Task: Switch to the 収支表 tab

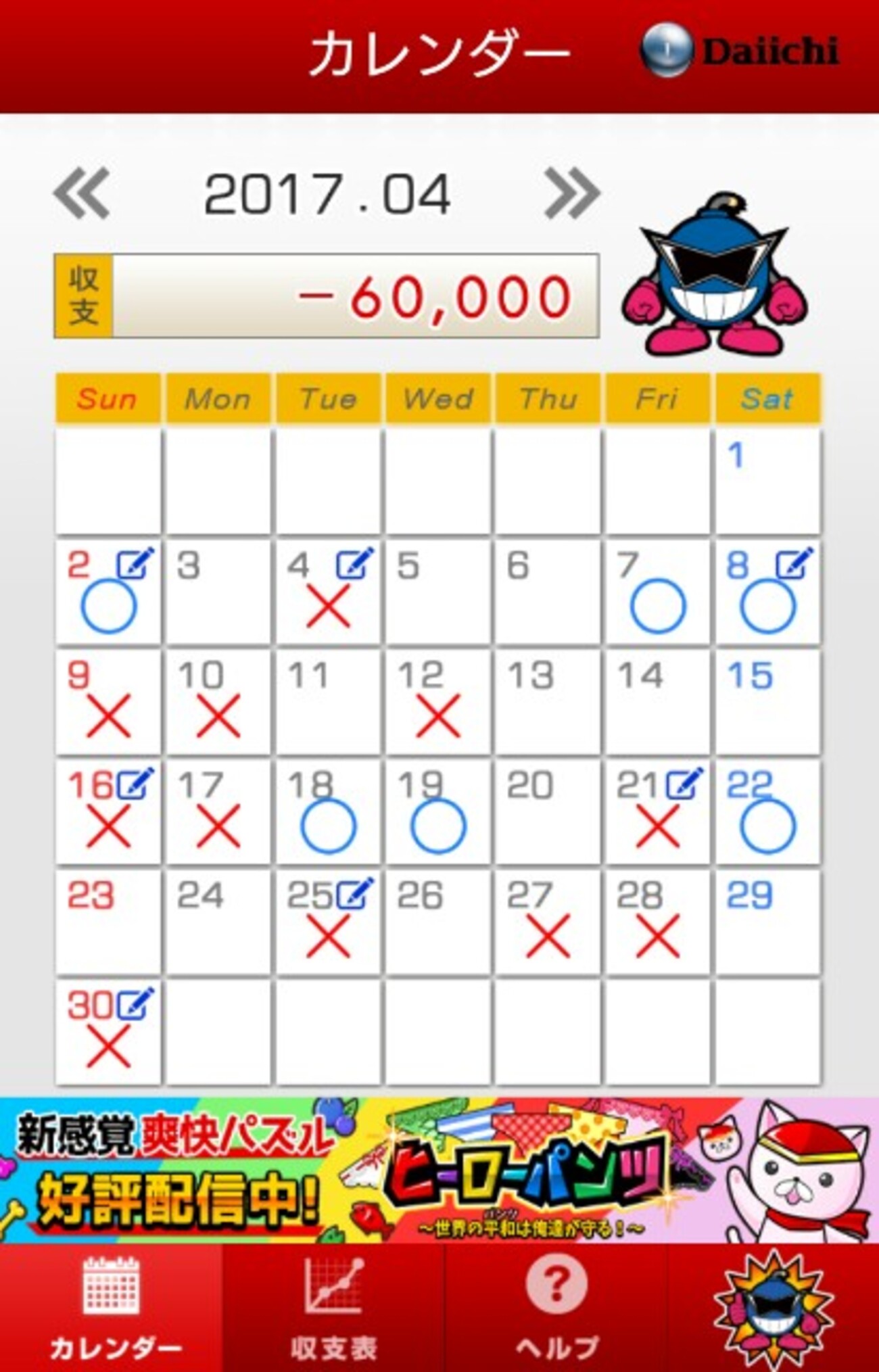Action: [x=333, y=1308]
